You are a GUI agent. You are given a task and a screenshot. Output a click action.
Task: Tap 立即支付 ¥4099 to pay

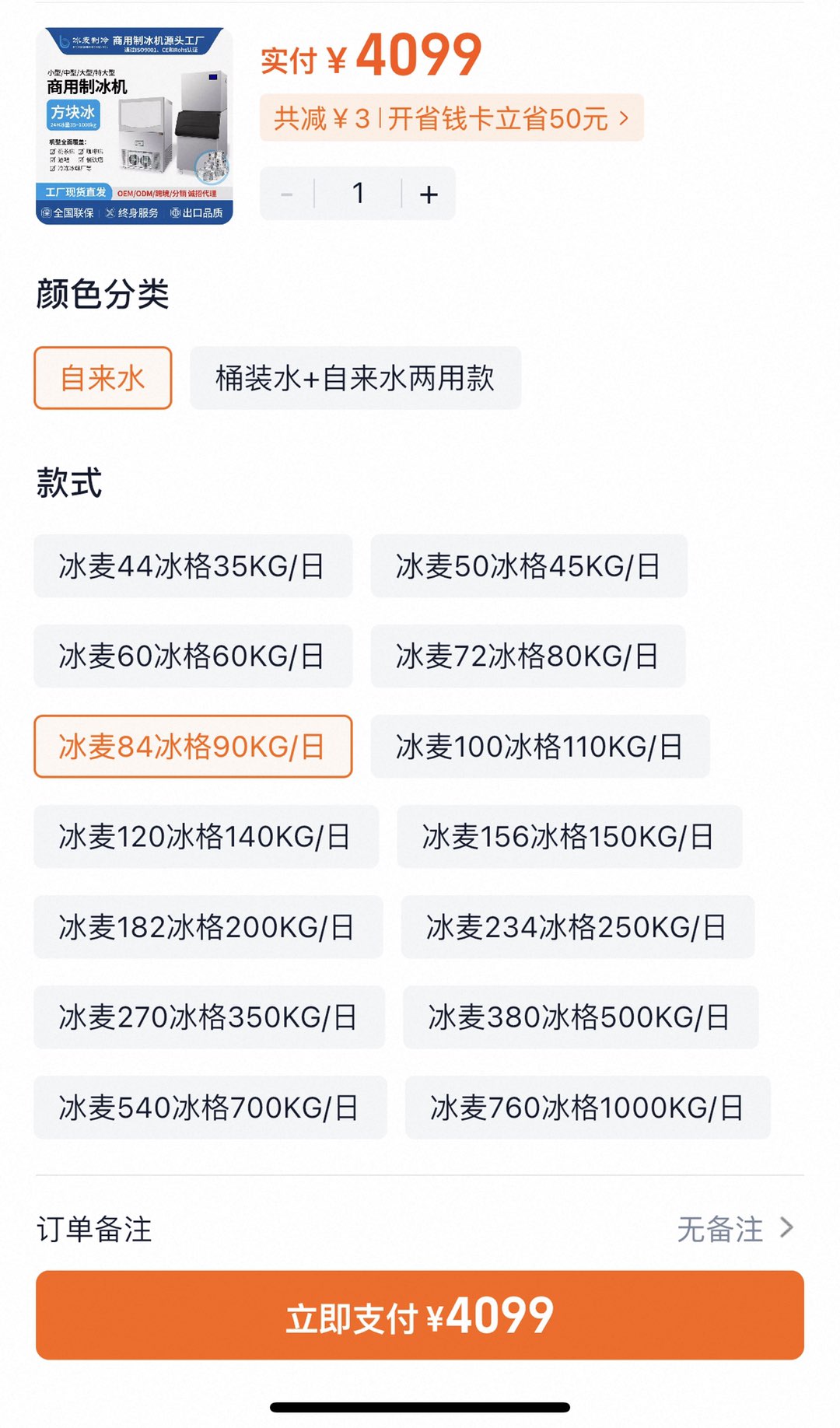point(420,1315)
